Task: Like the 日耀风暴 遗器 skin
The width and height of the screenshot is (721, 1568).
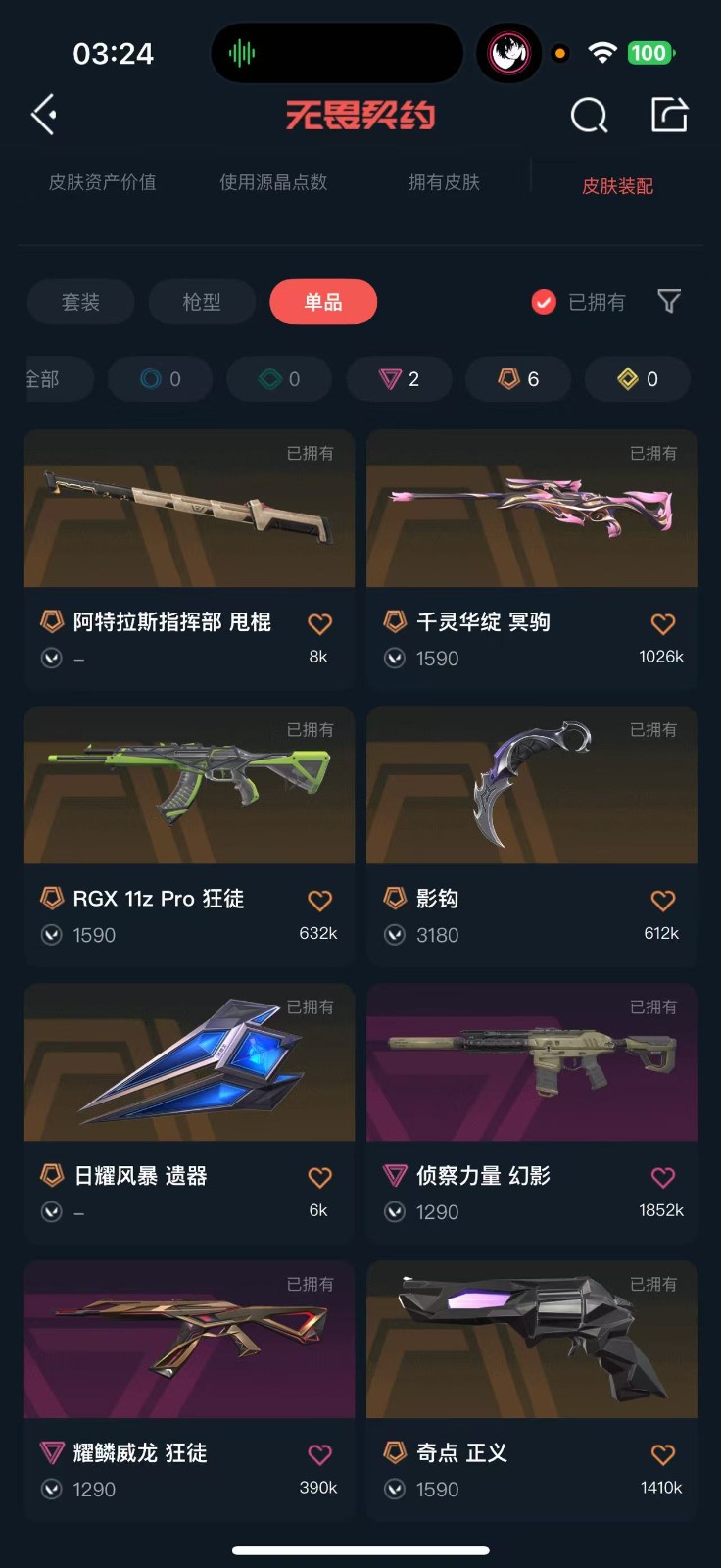Action: [x=319, y=1177]
